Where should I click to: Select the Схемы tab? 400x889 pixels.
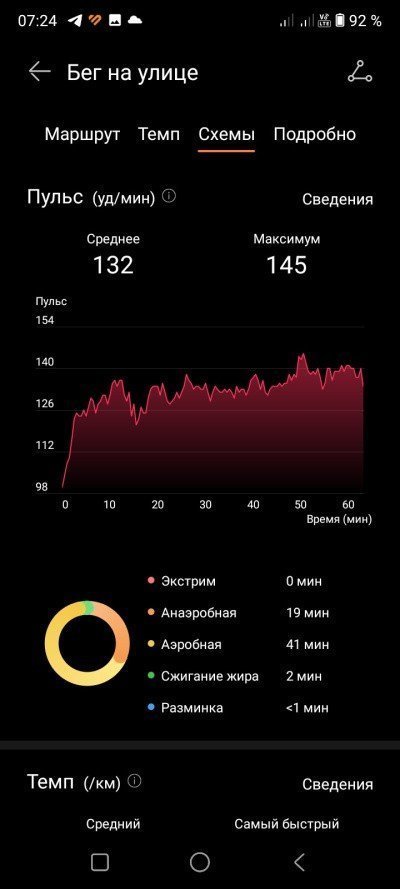coord(226,134)
